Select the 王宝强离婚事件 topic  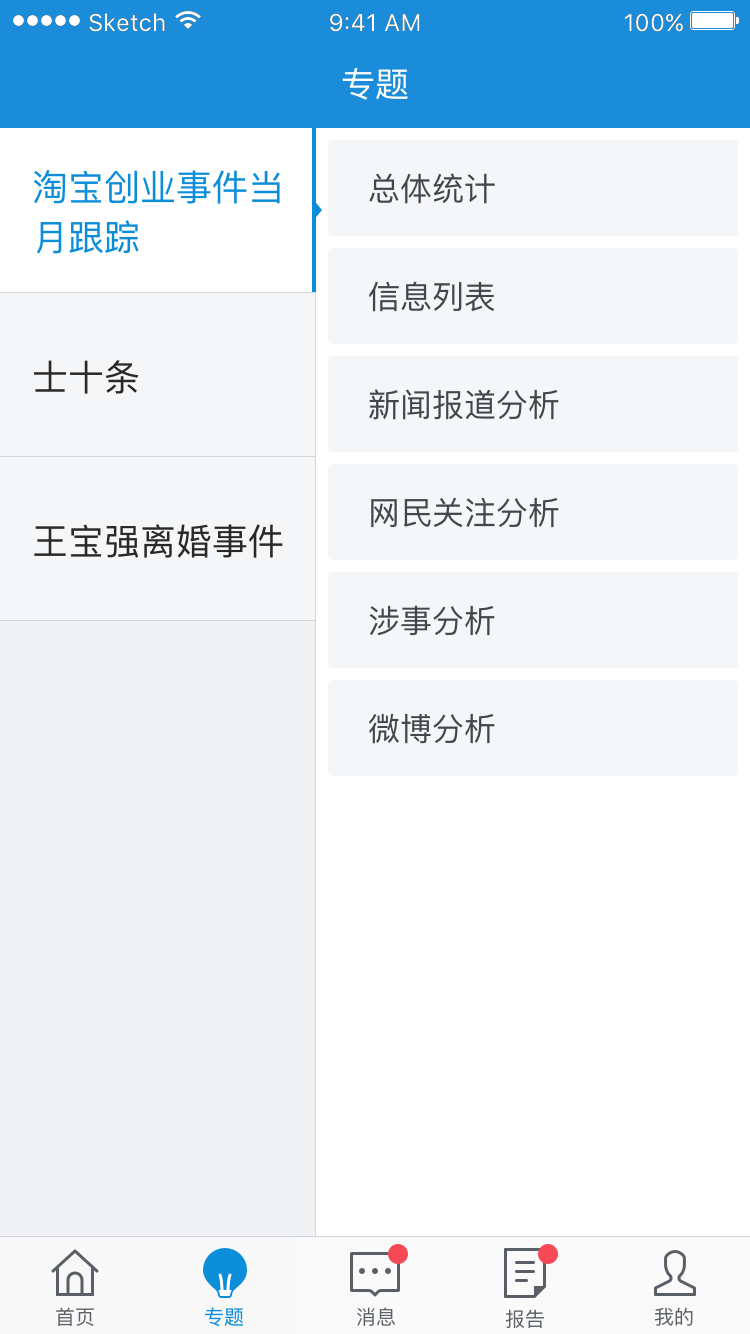157,539
